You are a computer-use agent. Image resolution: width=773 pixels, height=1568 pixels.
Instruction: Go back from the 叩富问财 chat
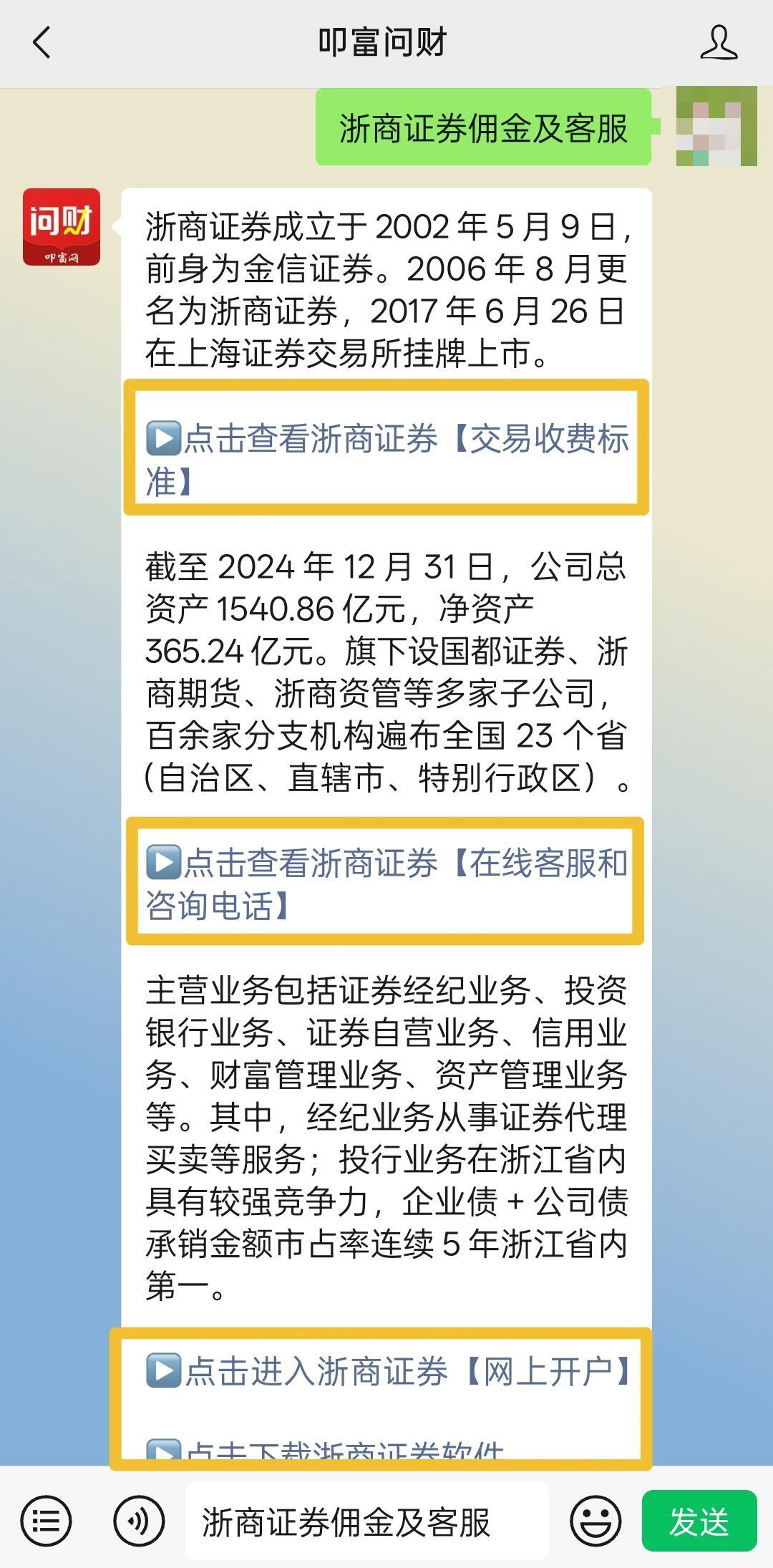point(42,42)
